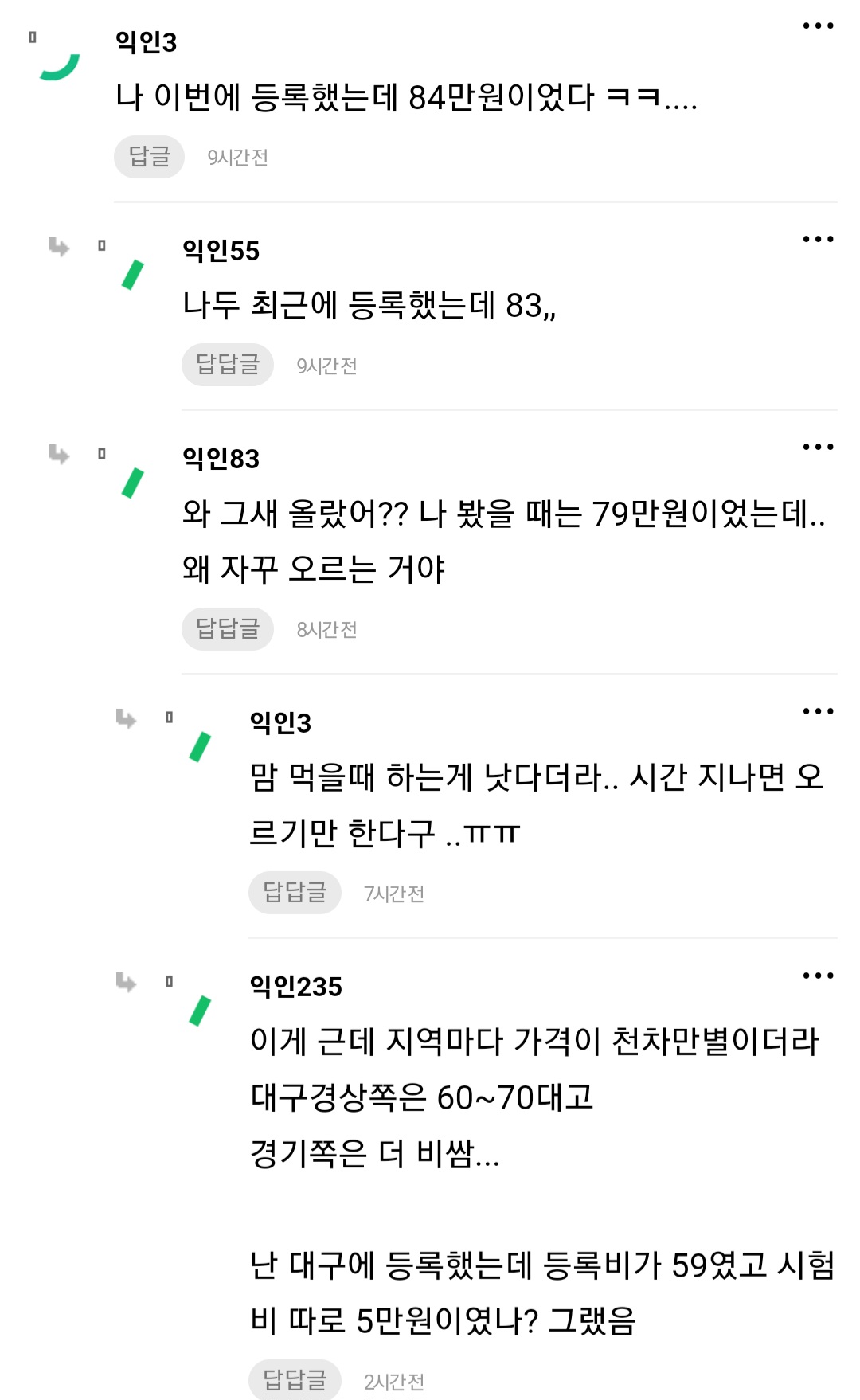Click the reply arrow icon beside 익인235
The width and height of the screenshot is (860, 1400).
(x=125, y=984)
